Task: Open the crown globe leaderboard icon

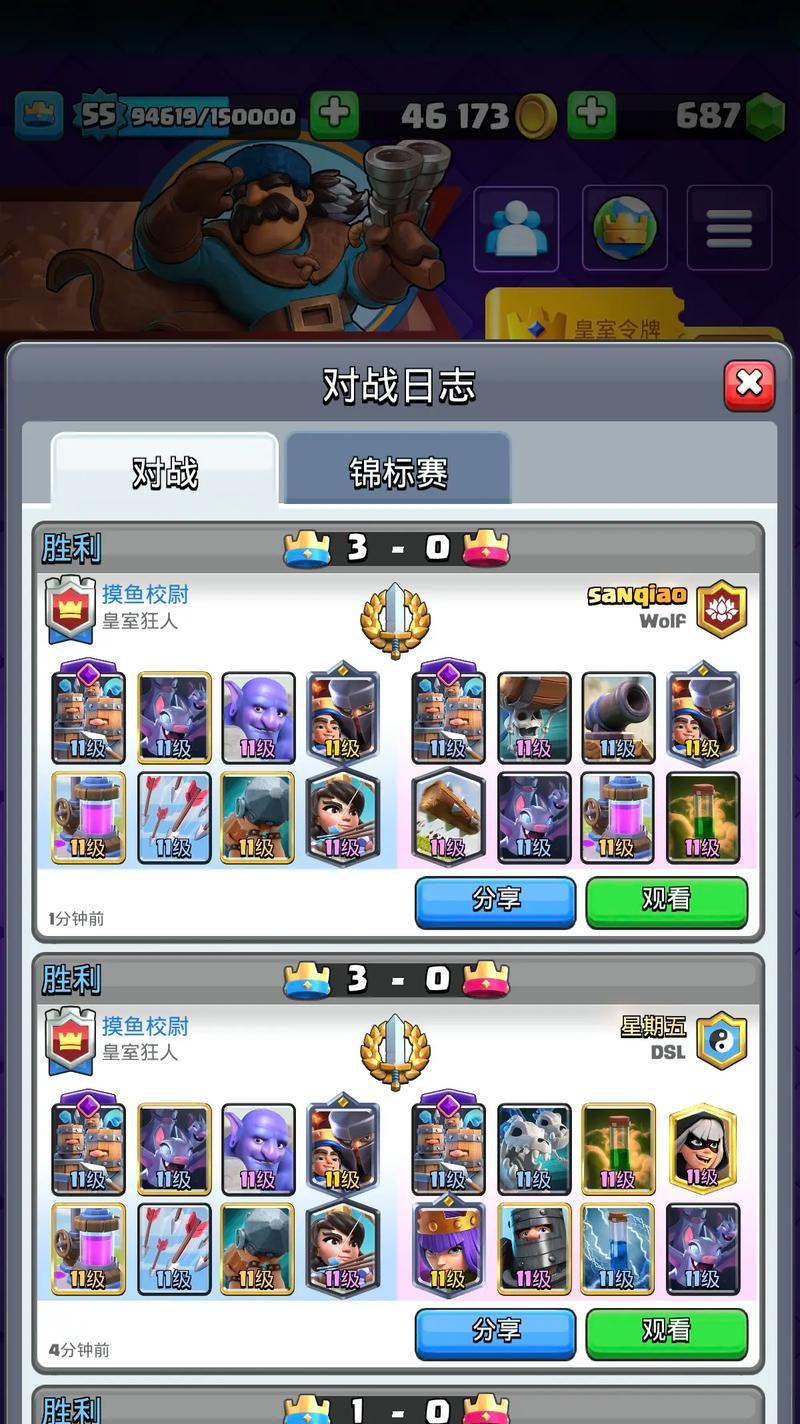Action: pos(624,228)
